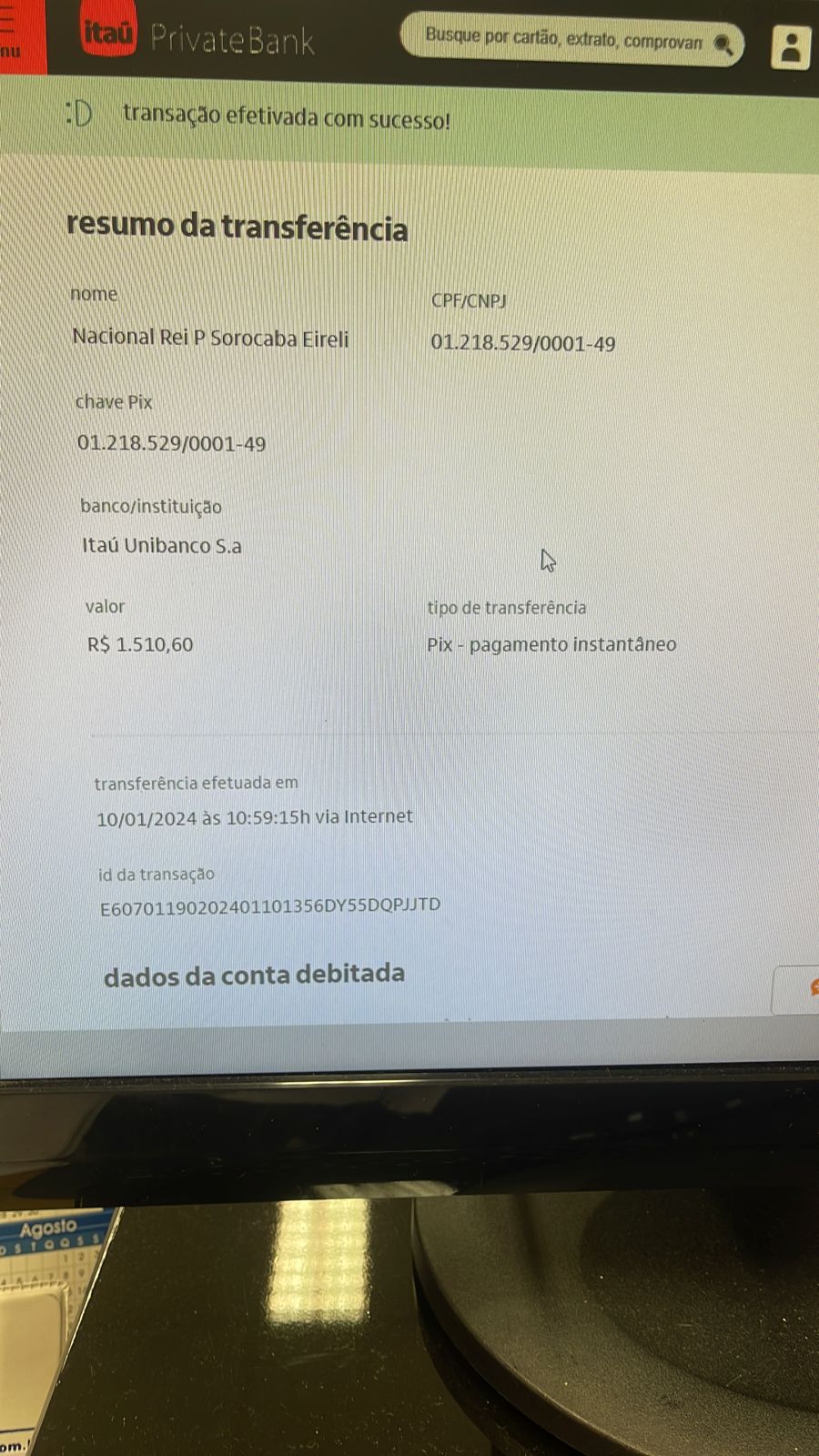The height and width of the screenshot is (1456, 819).
Task: Click the transfer date 10/01/2024 às 10:59:15h
Action: (255, 816)
